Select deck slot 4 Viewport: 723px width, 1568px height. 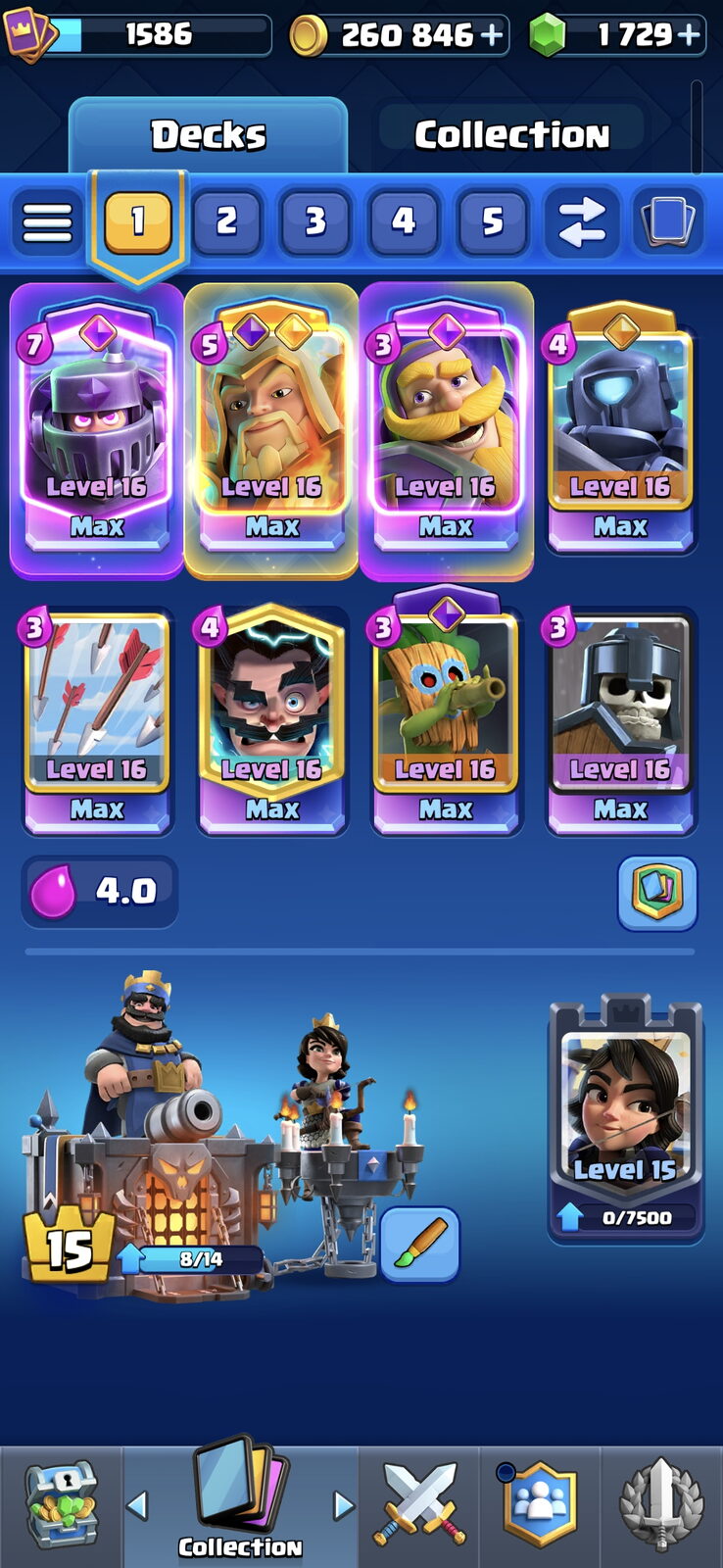[x=403, y=221]
